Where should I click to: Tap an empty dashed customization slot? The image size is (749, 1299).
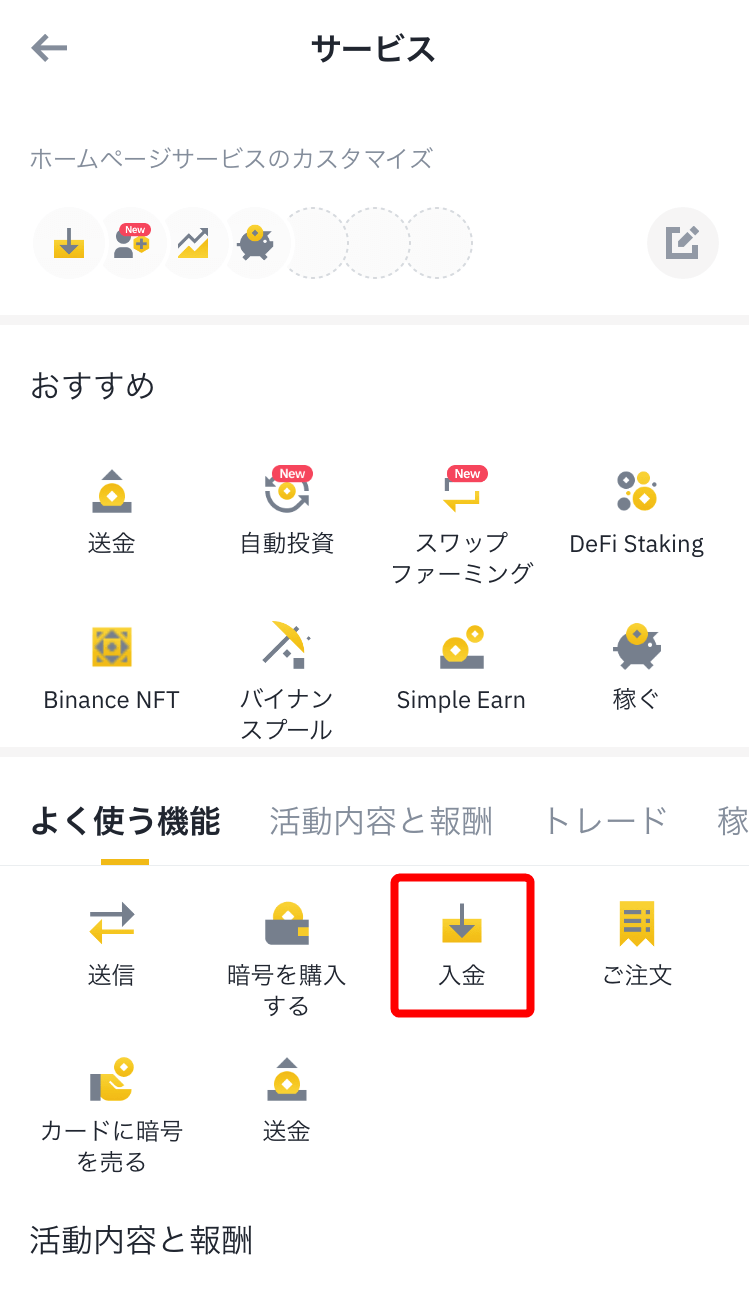point(318,242)
